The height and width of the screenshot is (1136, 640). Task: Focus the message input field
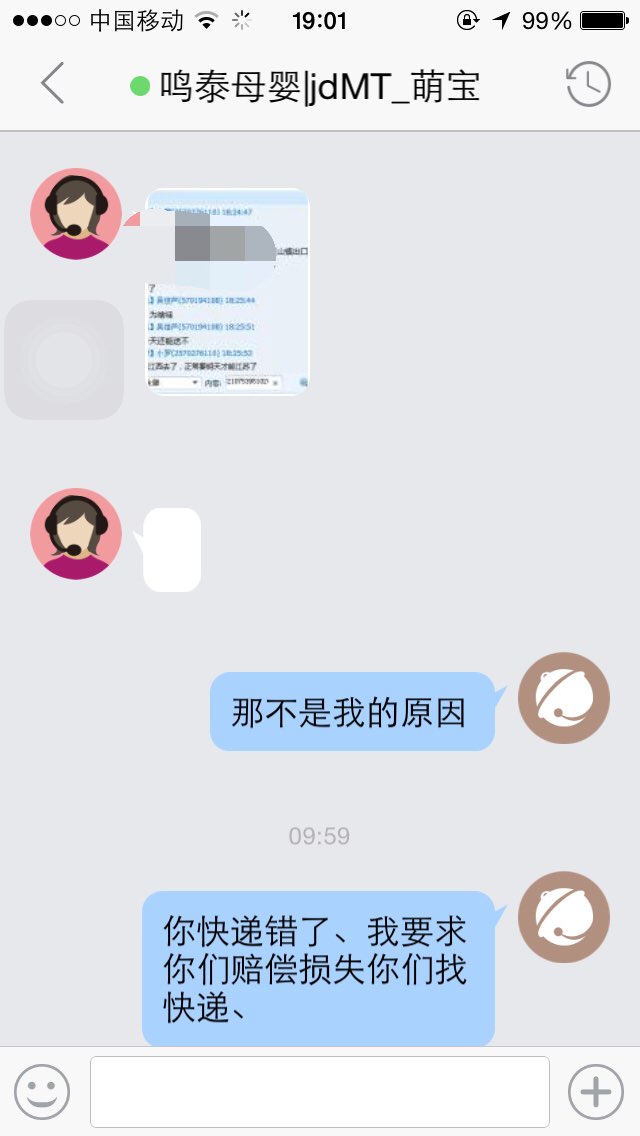[x=320, y=1092]
